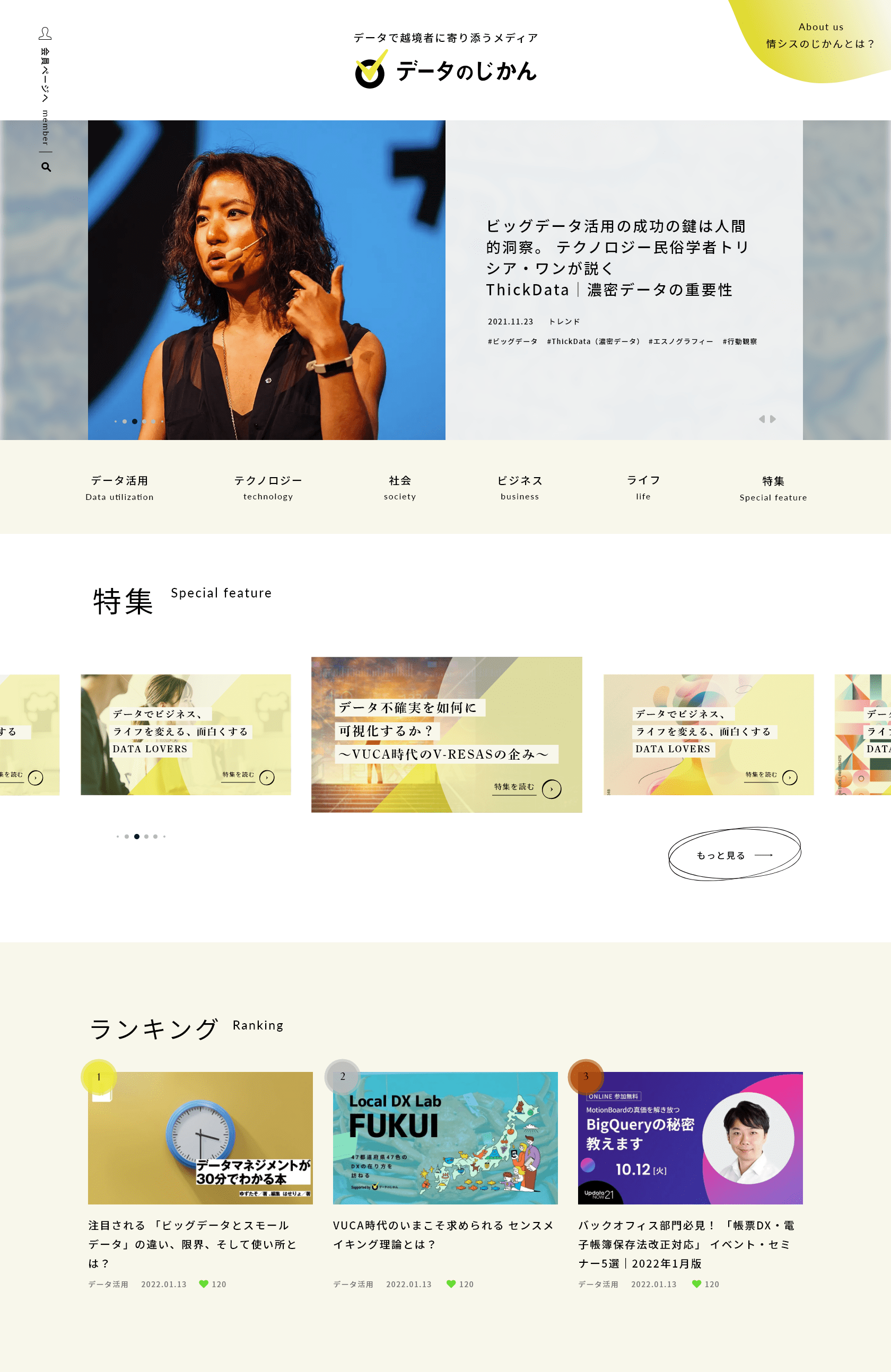Select the #ビッグデータ hashtag
Viewport: 891px width, 1372px height.
point(513,341)
